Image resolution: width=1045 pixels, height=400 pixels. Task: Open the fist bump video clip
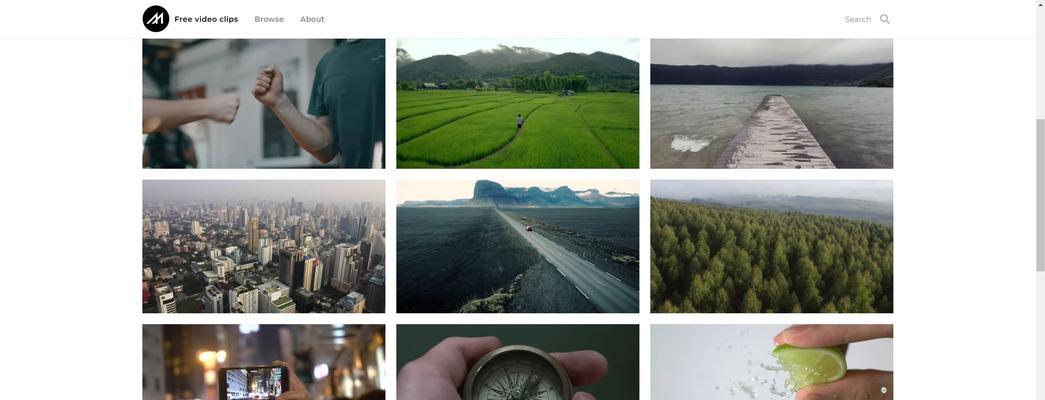tap(263, 103)
